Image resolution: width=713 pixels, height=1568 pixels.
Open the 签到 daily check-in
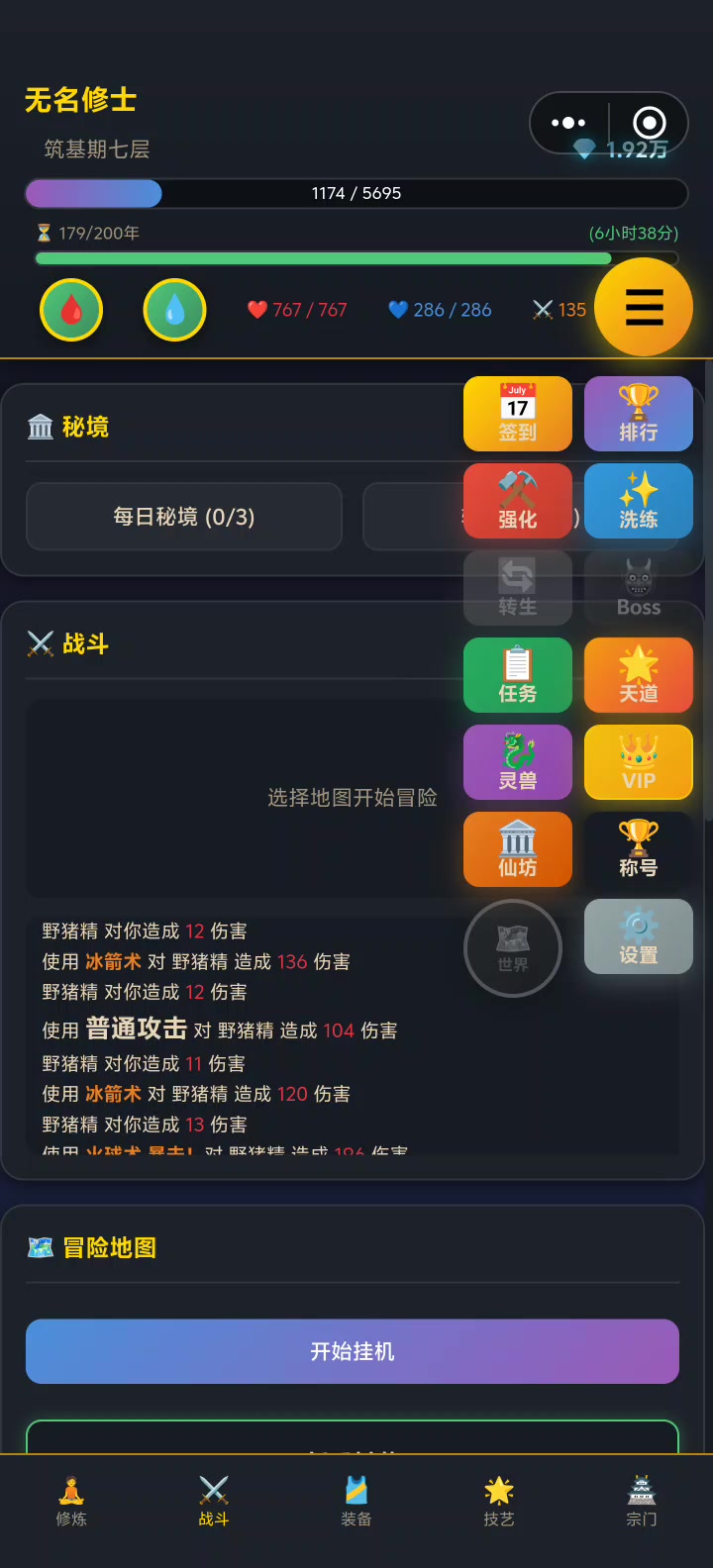tap(518, 414)
